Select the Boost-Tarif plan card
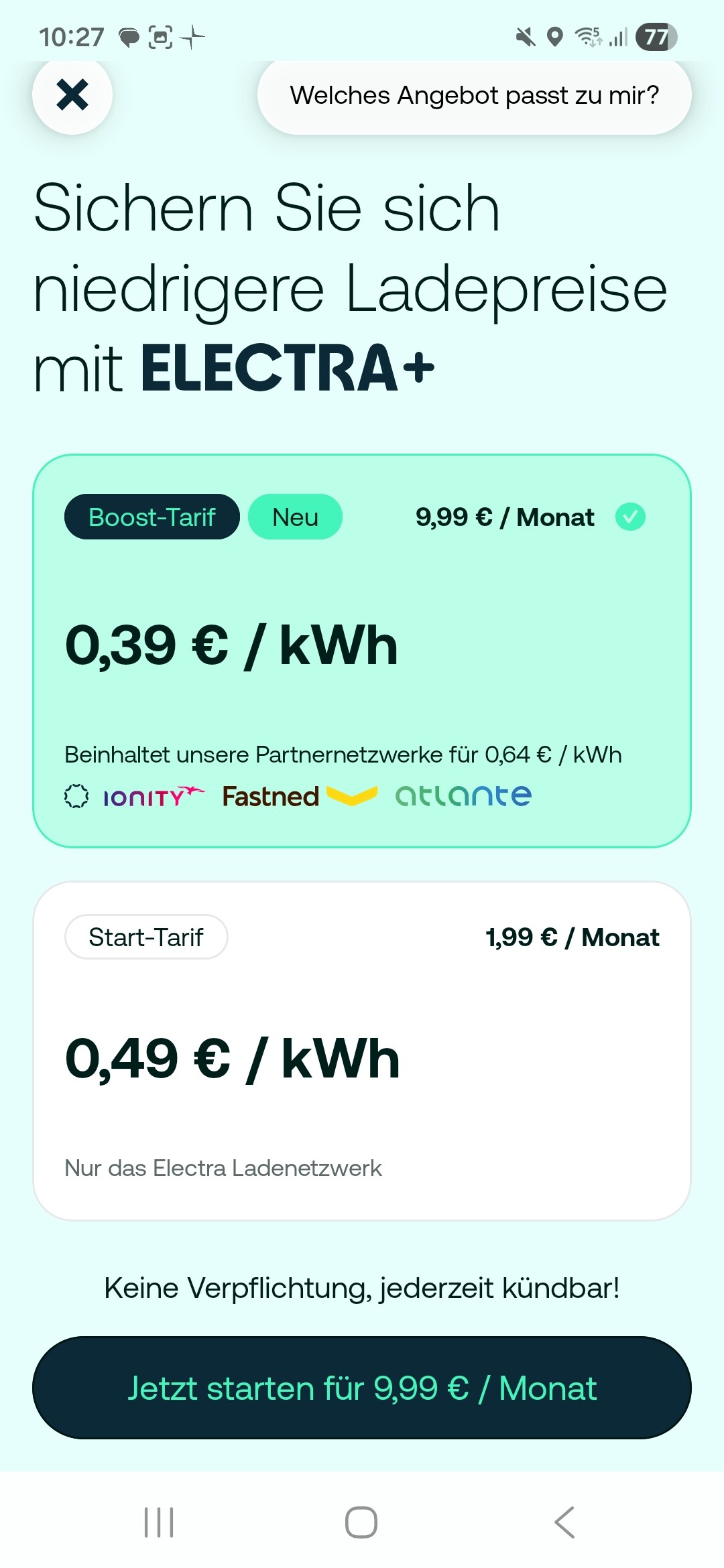 tap(362, 650)
